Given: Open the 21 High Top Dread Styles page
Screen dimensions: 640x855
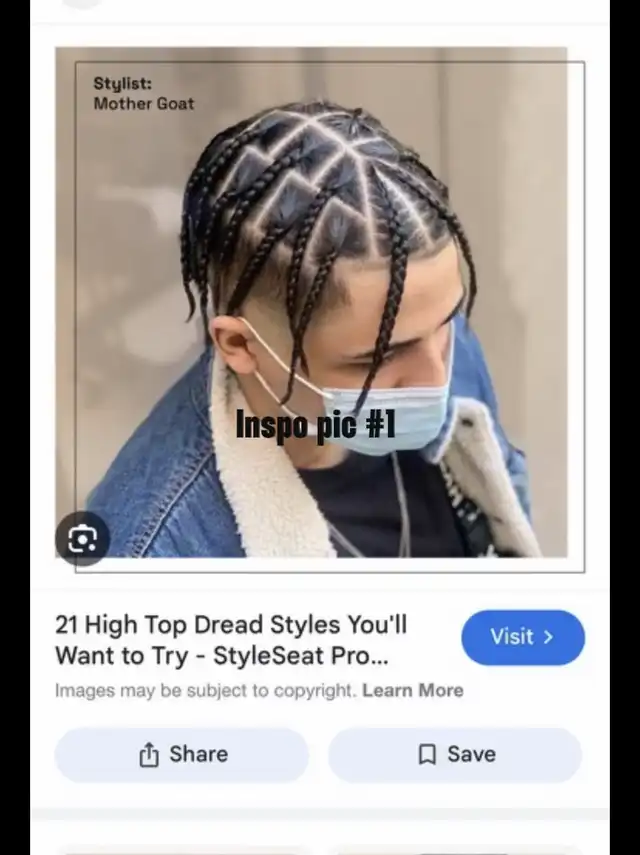Looking at the screenshot, I should click(x=231, y=640).
